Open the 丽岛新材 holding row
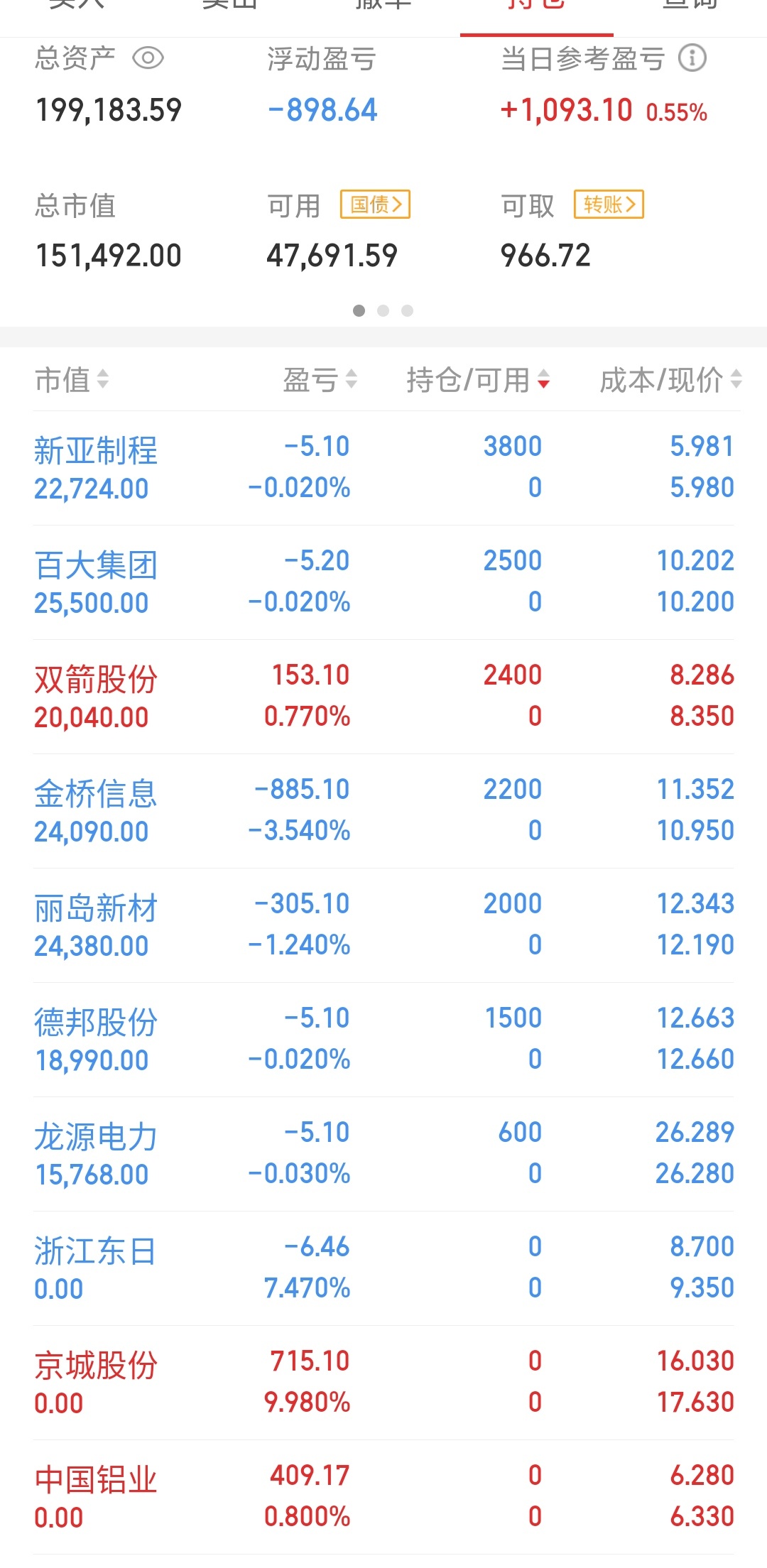Viewport: 767px width, 1568px height. (383, 925)
